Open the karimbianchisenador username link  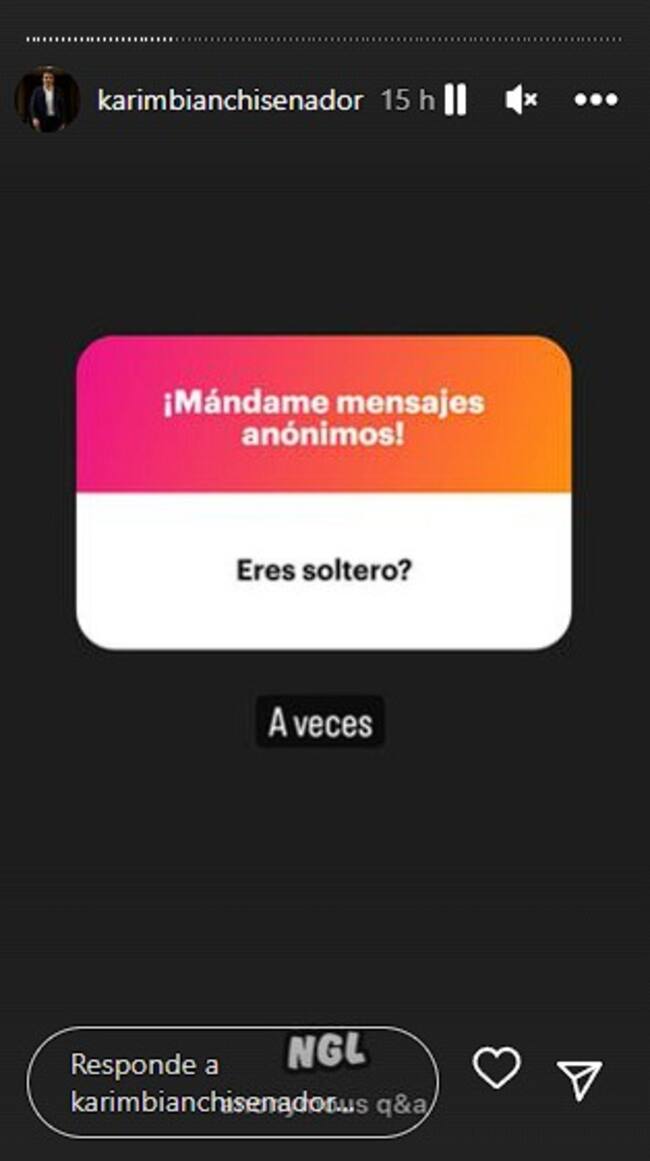point(230,100)
